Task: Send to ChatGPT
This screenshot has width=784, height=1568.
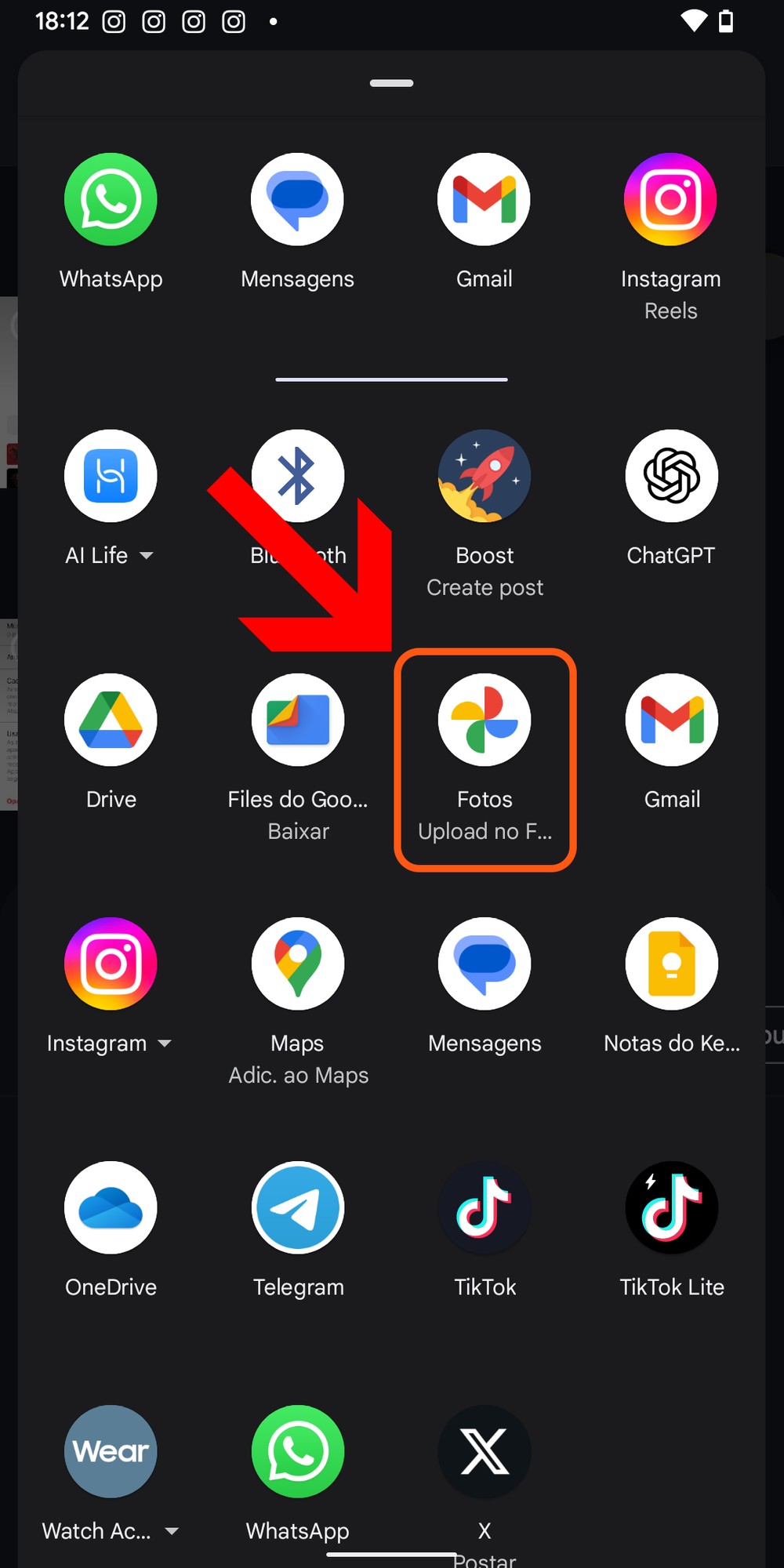Action: [x=671, y=477]
